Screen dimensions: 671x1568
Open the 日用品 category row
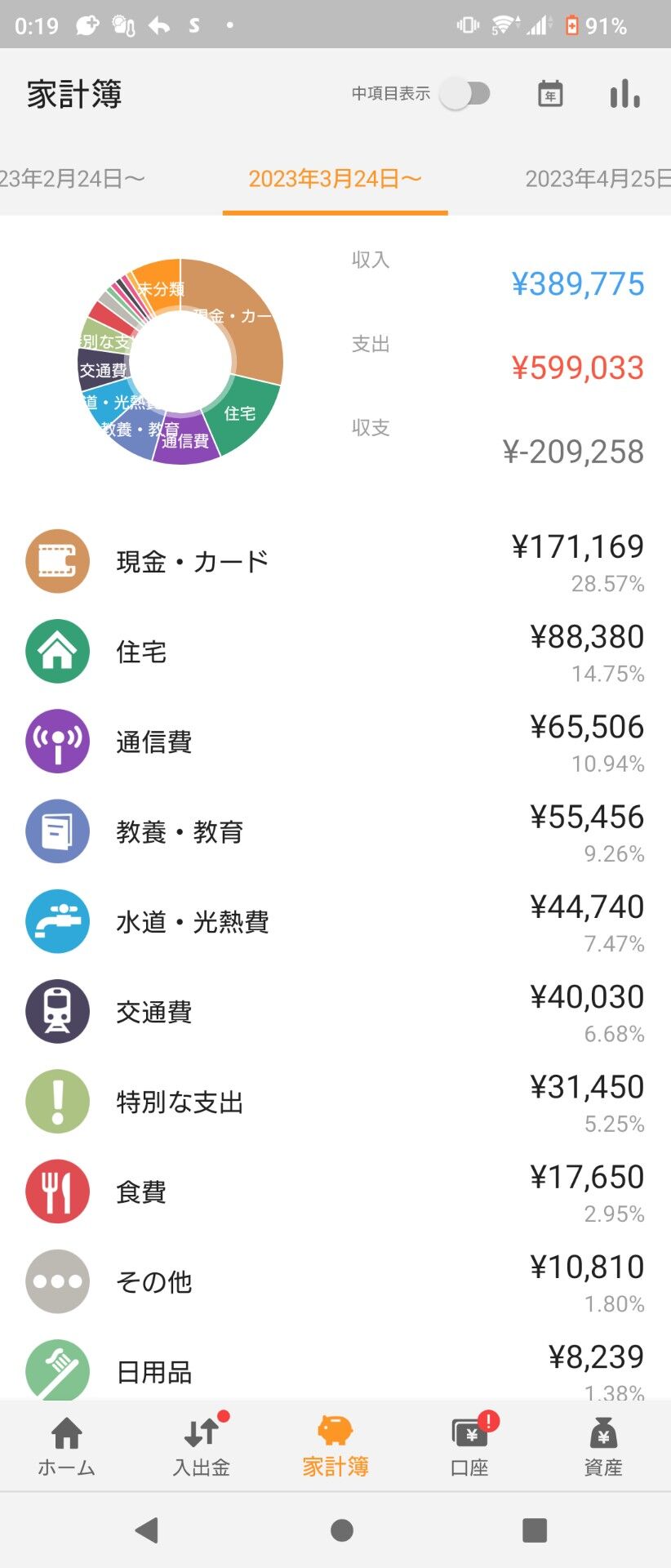click(x=335, y=1370)
